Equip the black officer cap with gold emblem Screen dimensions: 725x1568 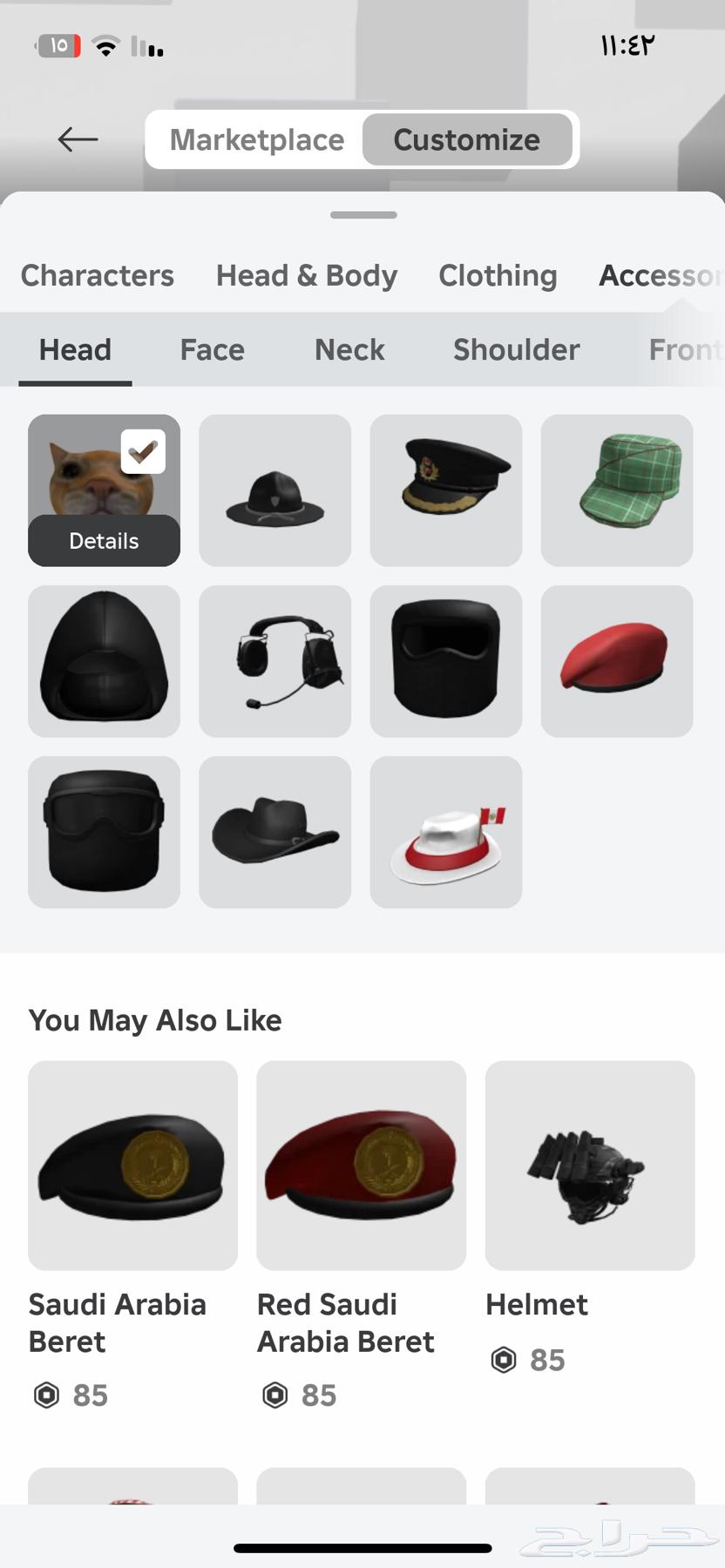click(446, 490)
